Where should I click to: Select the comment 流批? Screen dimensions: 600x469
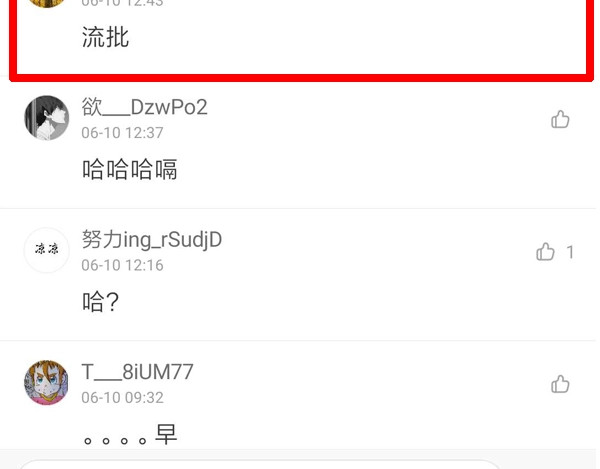coord(106,39)
